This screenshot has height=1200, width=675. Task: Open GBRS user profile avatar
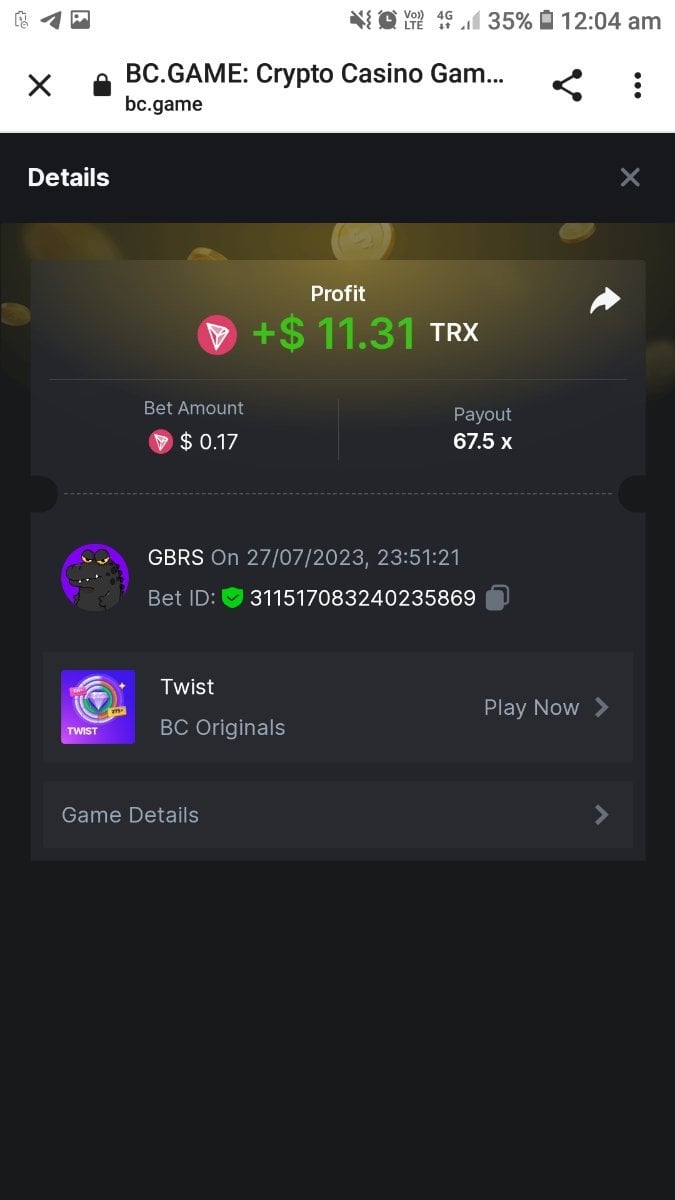coord(95,578)
